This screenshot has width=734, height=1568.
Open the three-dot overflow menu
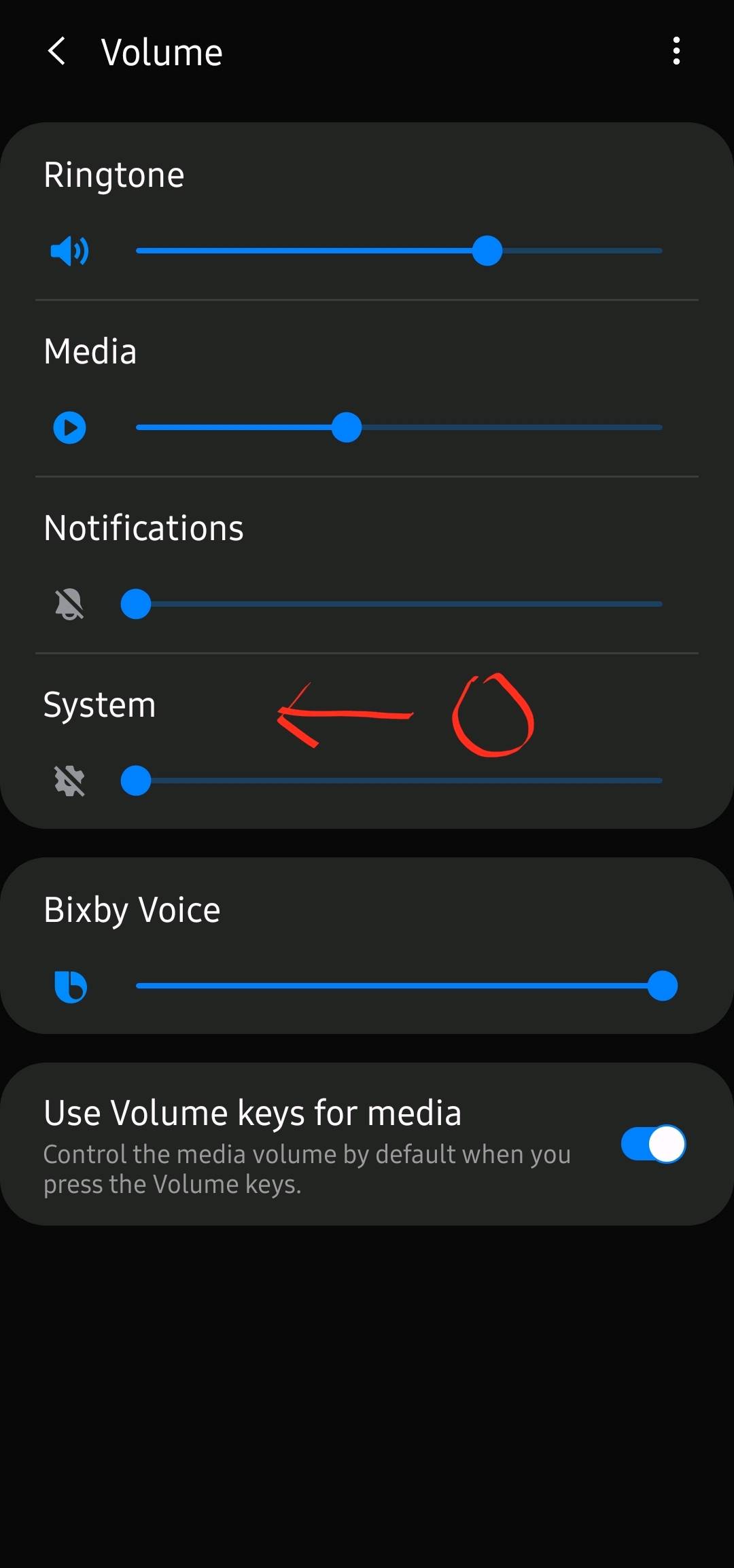click(x=676, y=51)
